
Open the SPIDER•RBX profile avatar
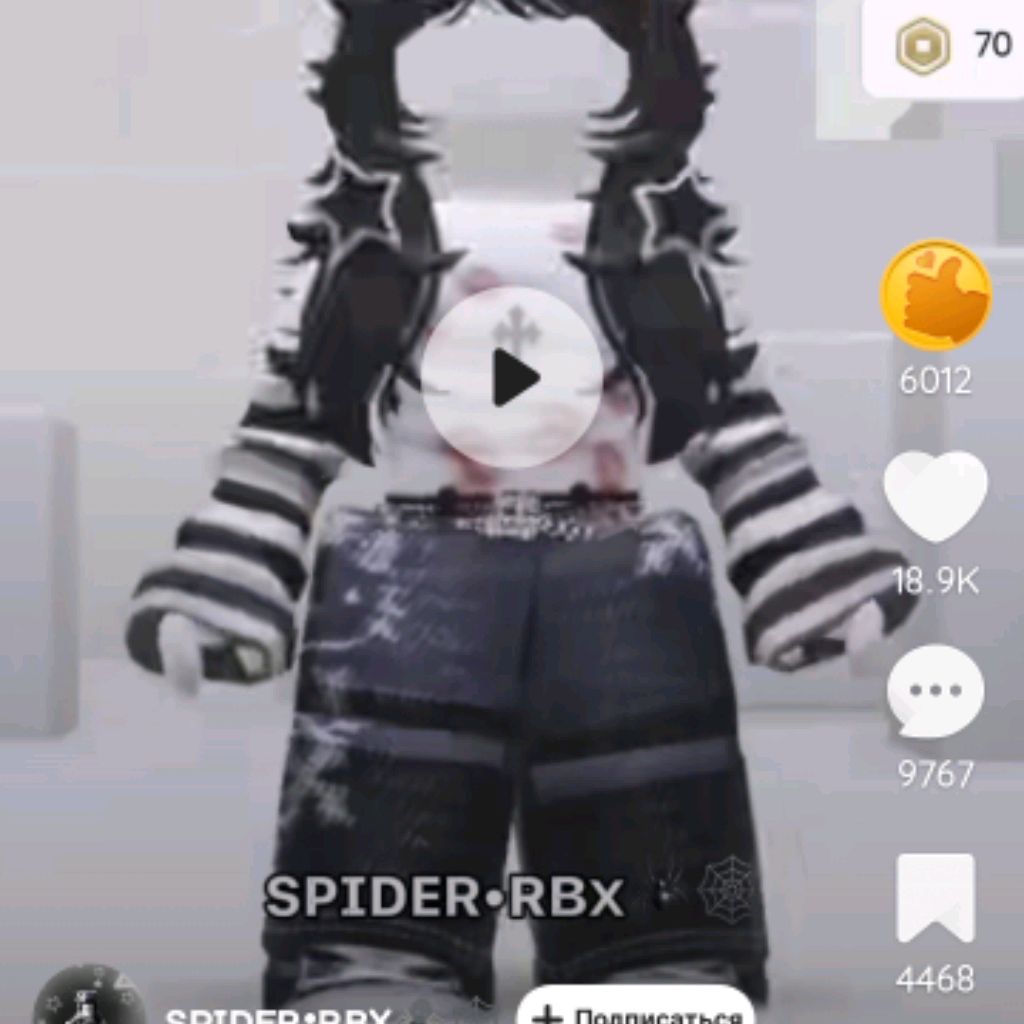pyautogui.click(x=89, y=998)
